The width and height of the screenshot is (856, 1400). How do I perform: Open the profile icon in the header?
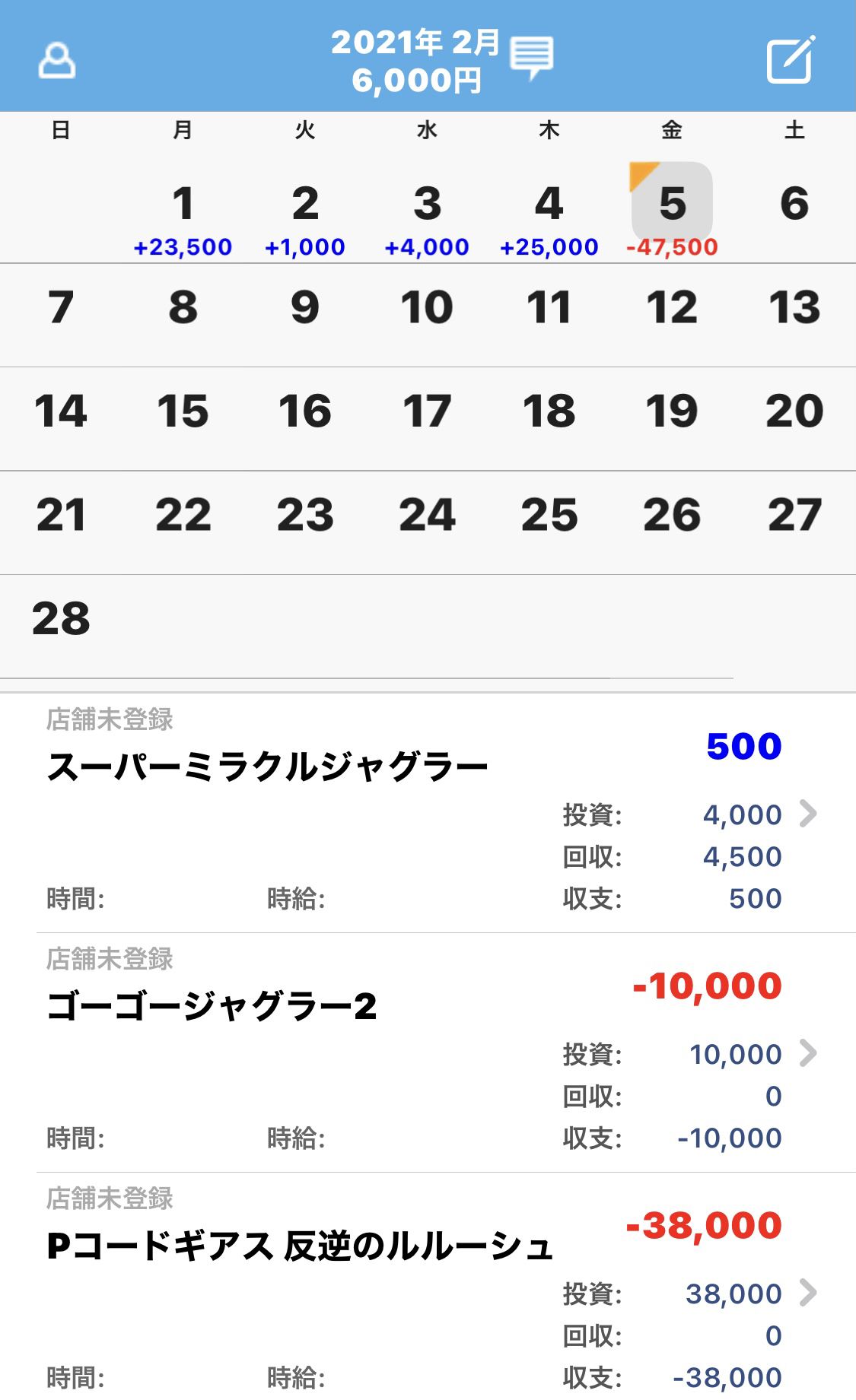coord(57,60)
